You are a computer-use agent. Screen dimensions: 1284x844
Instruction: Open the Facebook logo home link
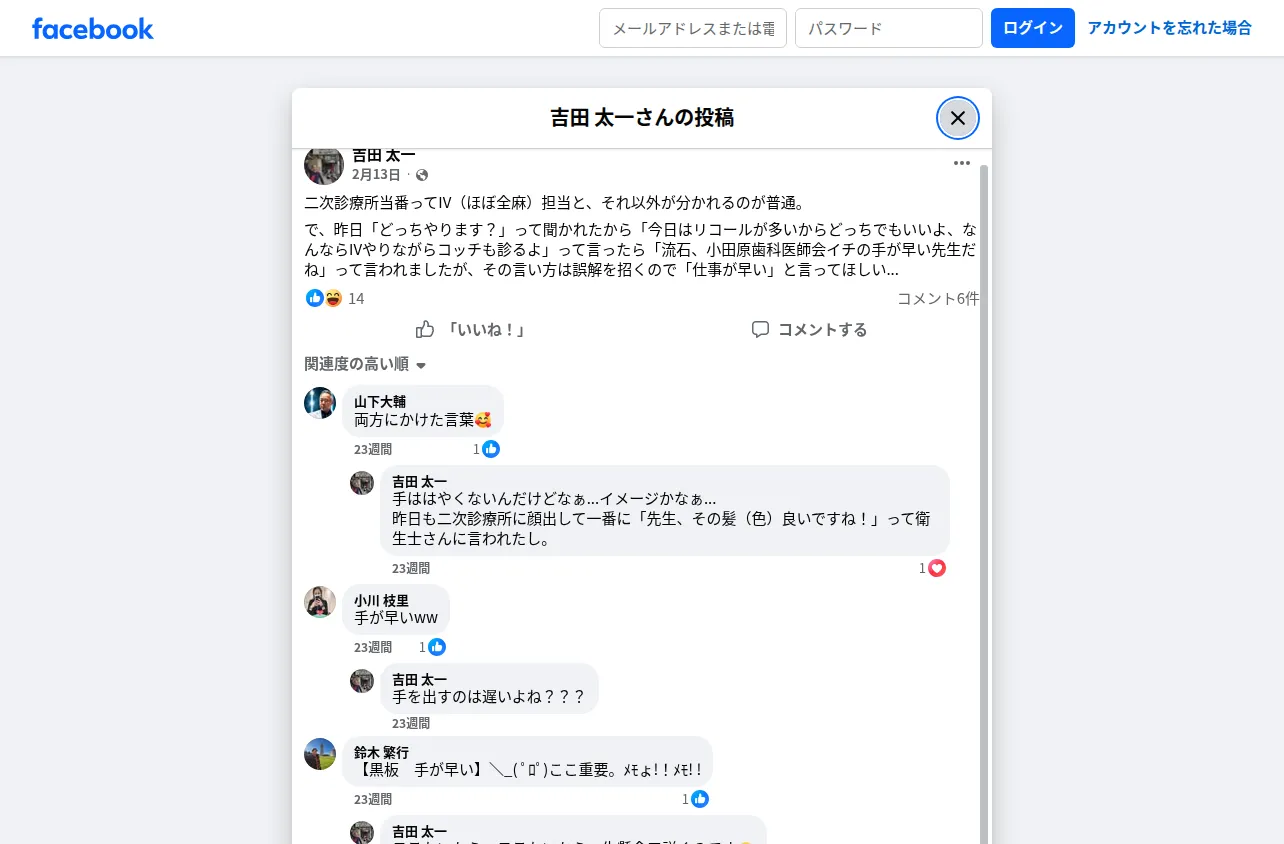93,28
